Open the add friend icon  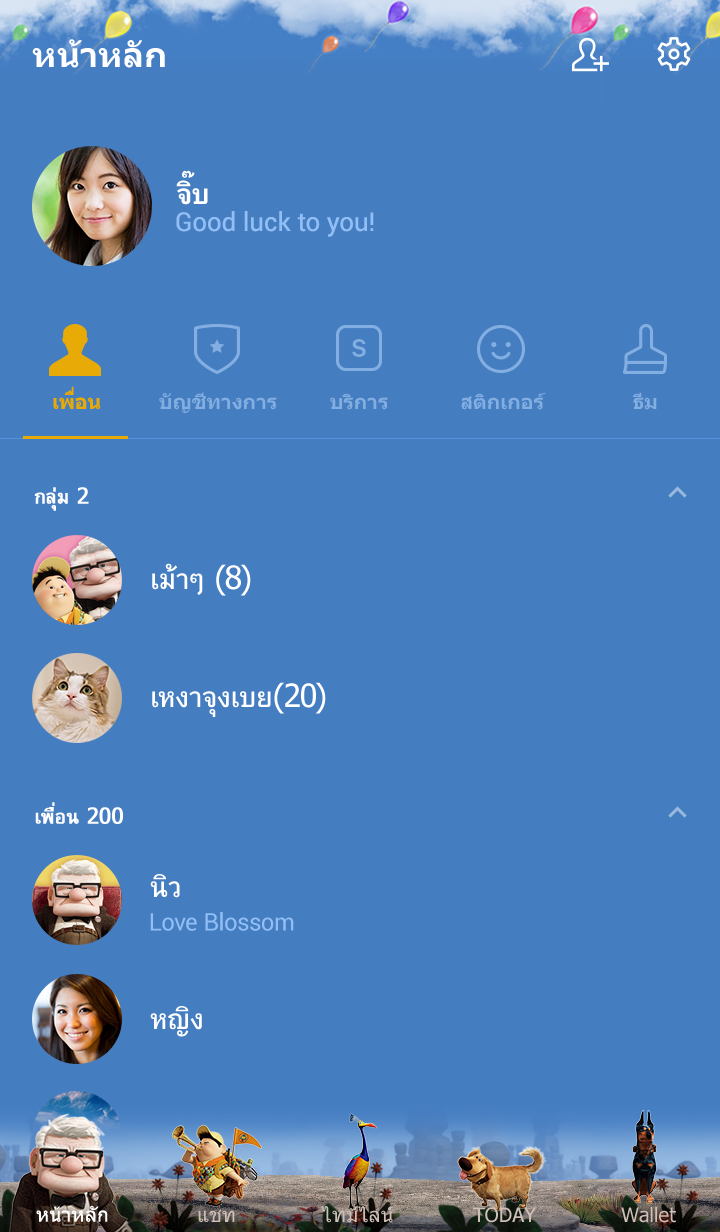tap(590, 55)
